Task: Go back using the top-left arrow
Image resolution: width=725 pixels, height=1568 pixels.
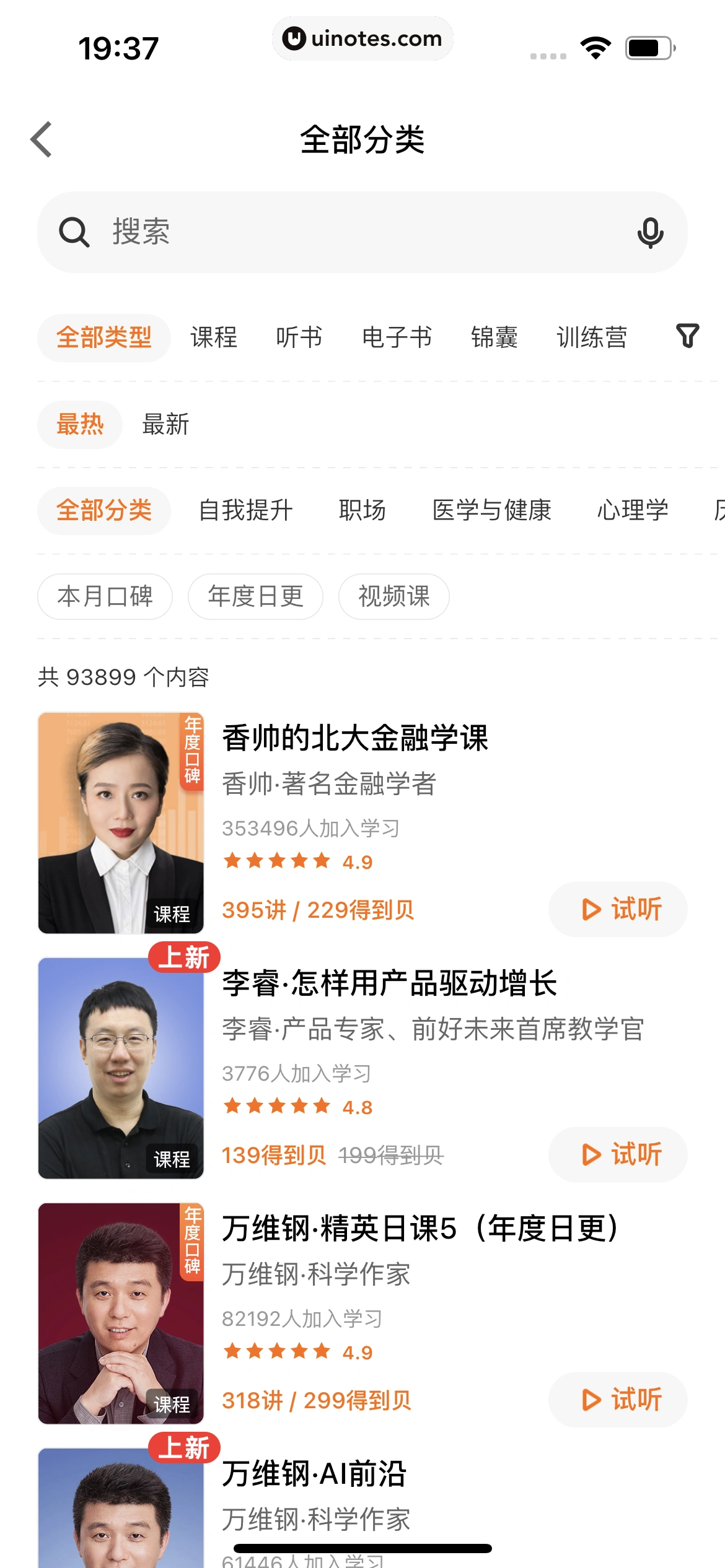Action: click(x=42, y=139)
